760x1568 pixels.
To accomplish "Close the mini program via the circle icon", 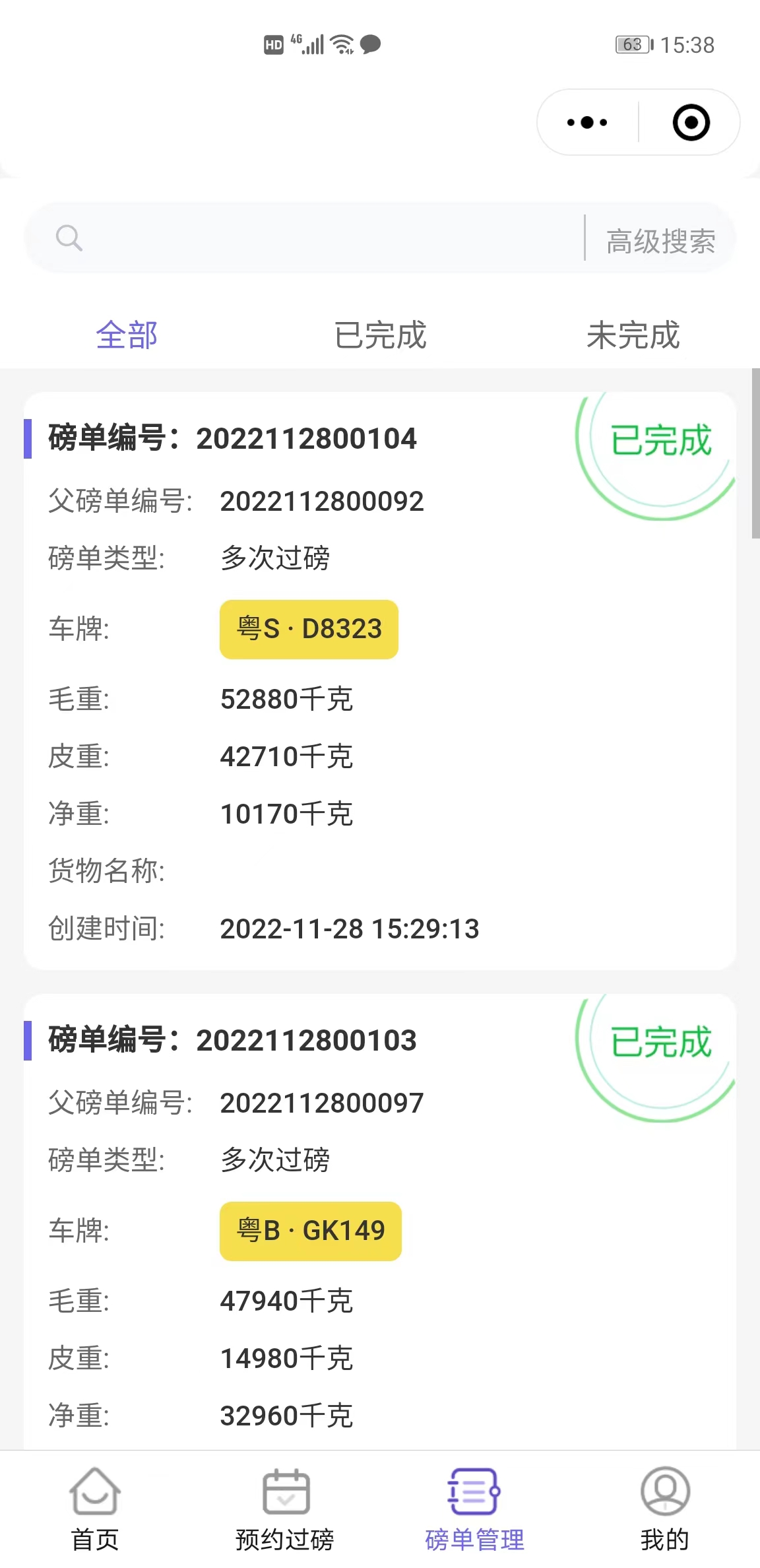I will tap(691, 123).
